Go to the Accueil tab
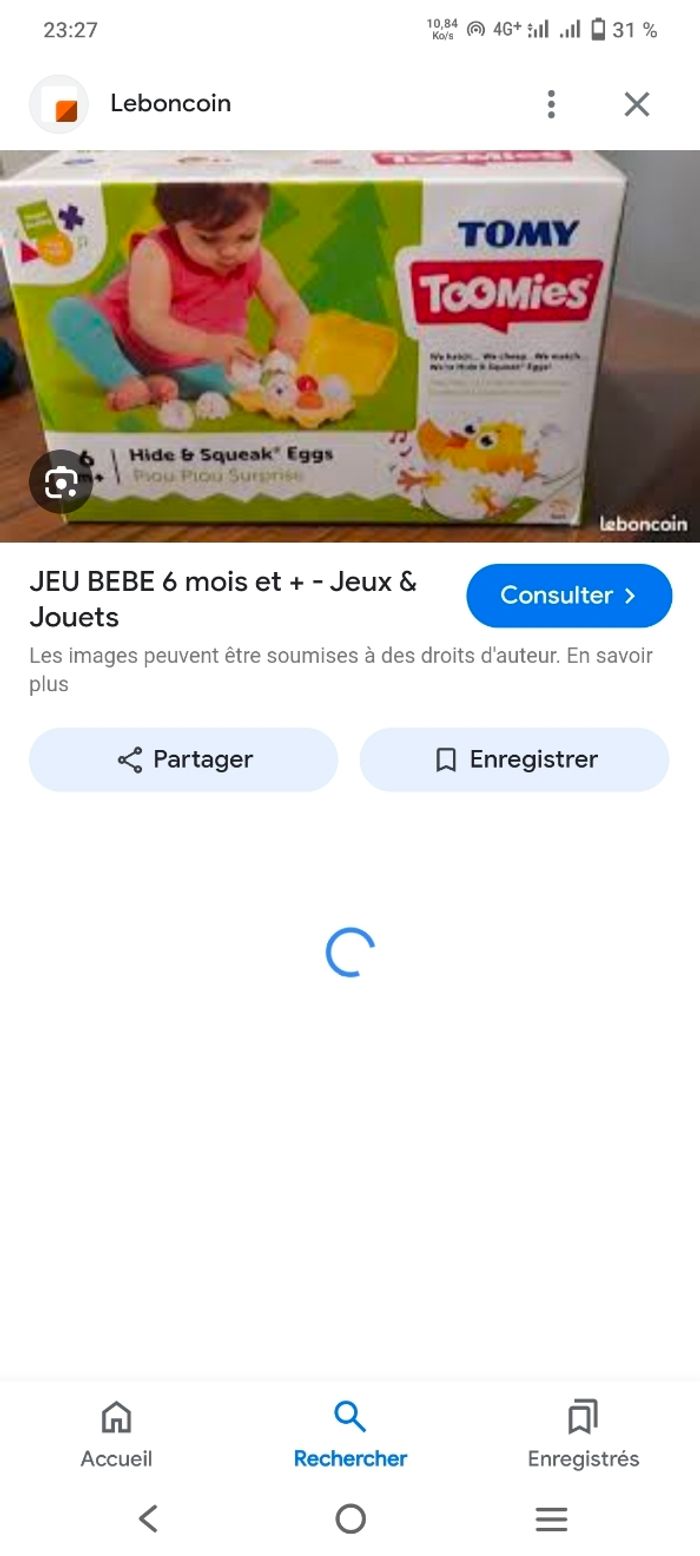This screenshot has height=1556, width=700. click(116, 1433)
